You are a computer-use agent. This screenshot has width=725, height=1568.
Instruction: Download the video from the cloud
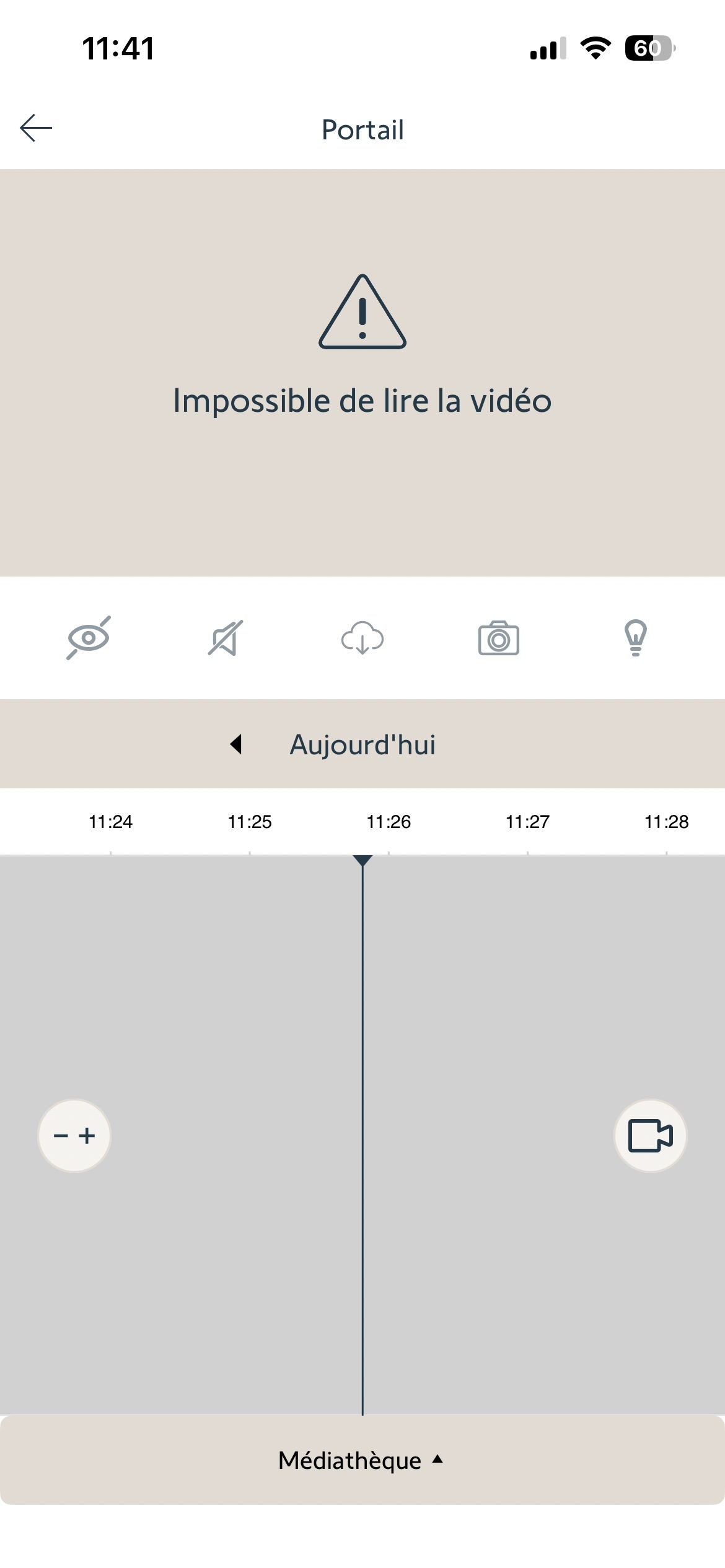click(362, 638)
